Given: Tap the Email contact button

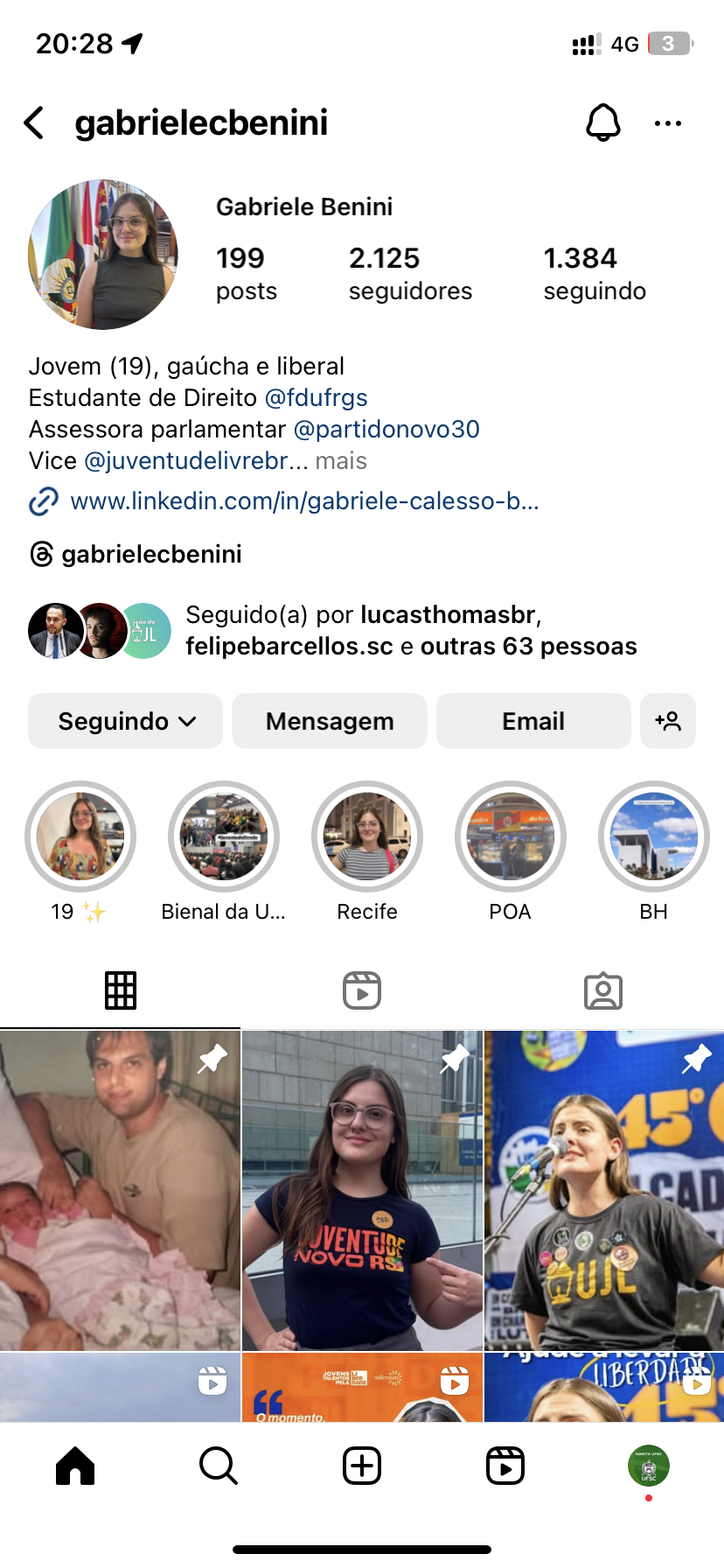Looking at the screenshot, I should (533, 721).
